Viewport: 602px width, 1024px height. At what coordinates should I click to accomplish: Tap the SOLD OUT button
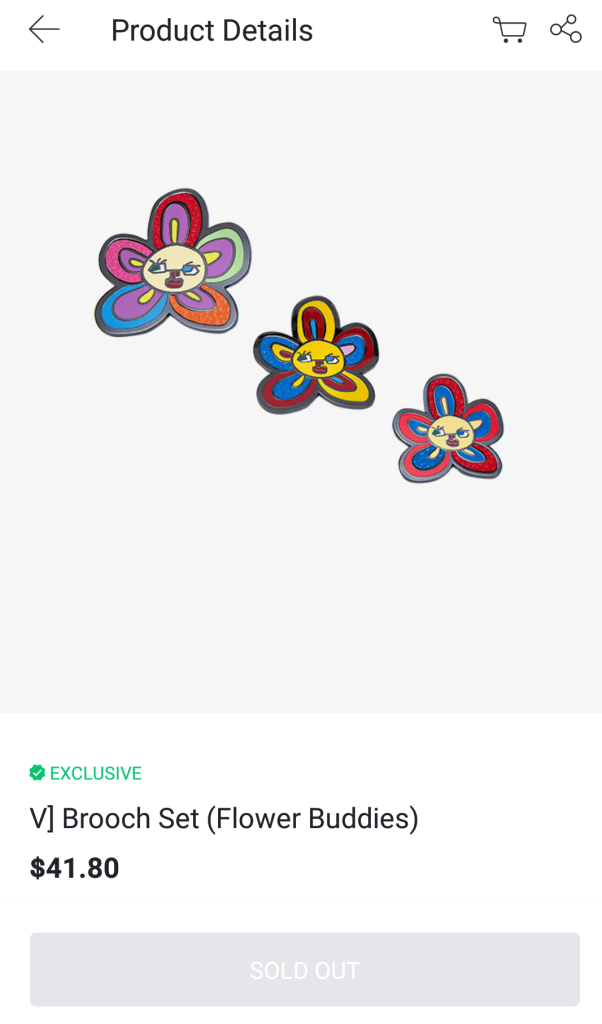coord(304,969)
